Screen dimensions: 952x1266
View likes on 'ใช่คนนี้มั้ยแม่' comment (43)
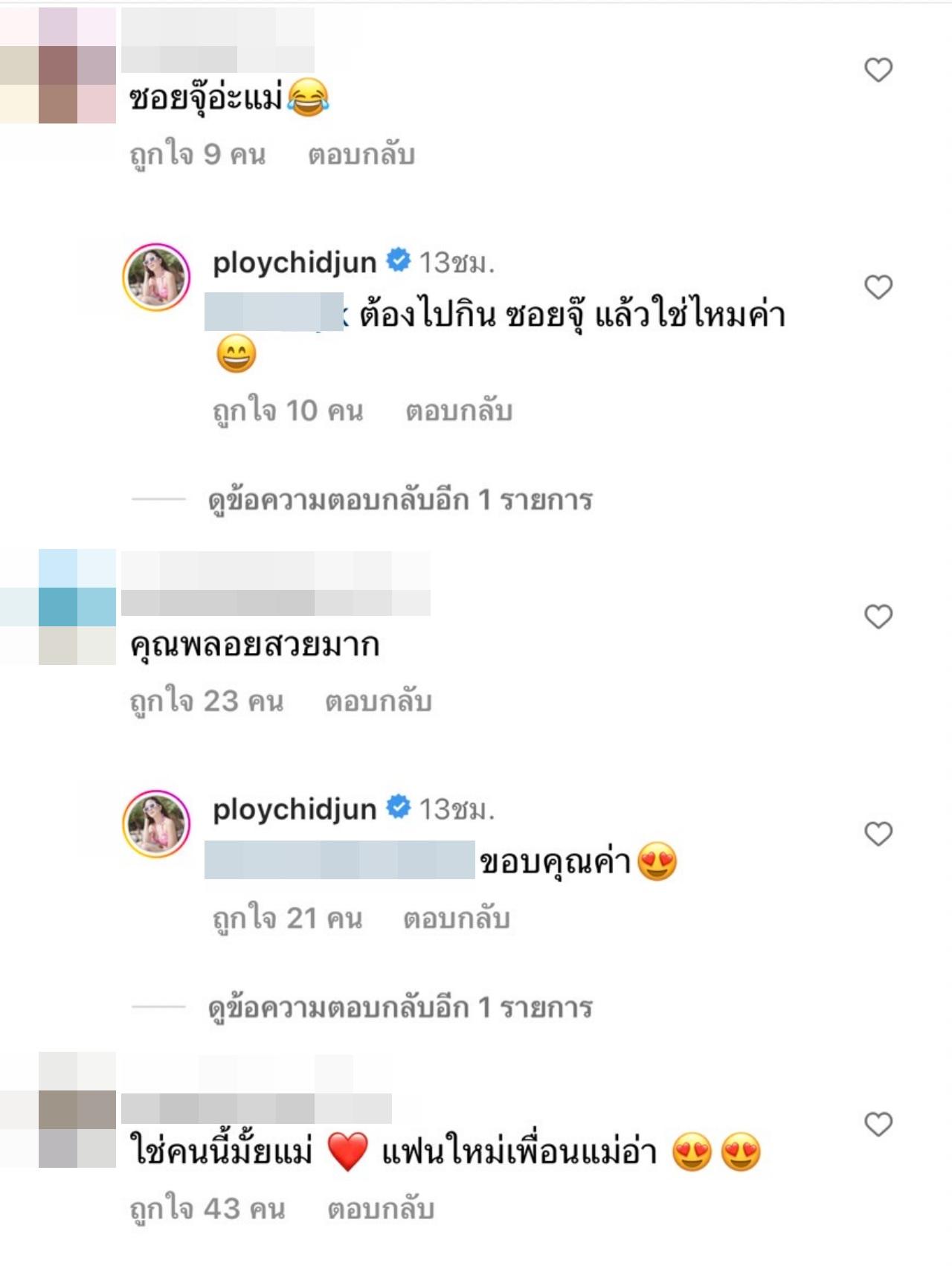point(207,1209)
